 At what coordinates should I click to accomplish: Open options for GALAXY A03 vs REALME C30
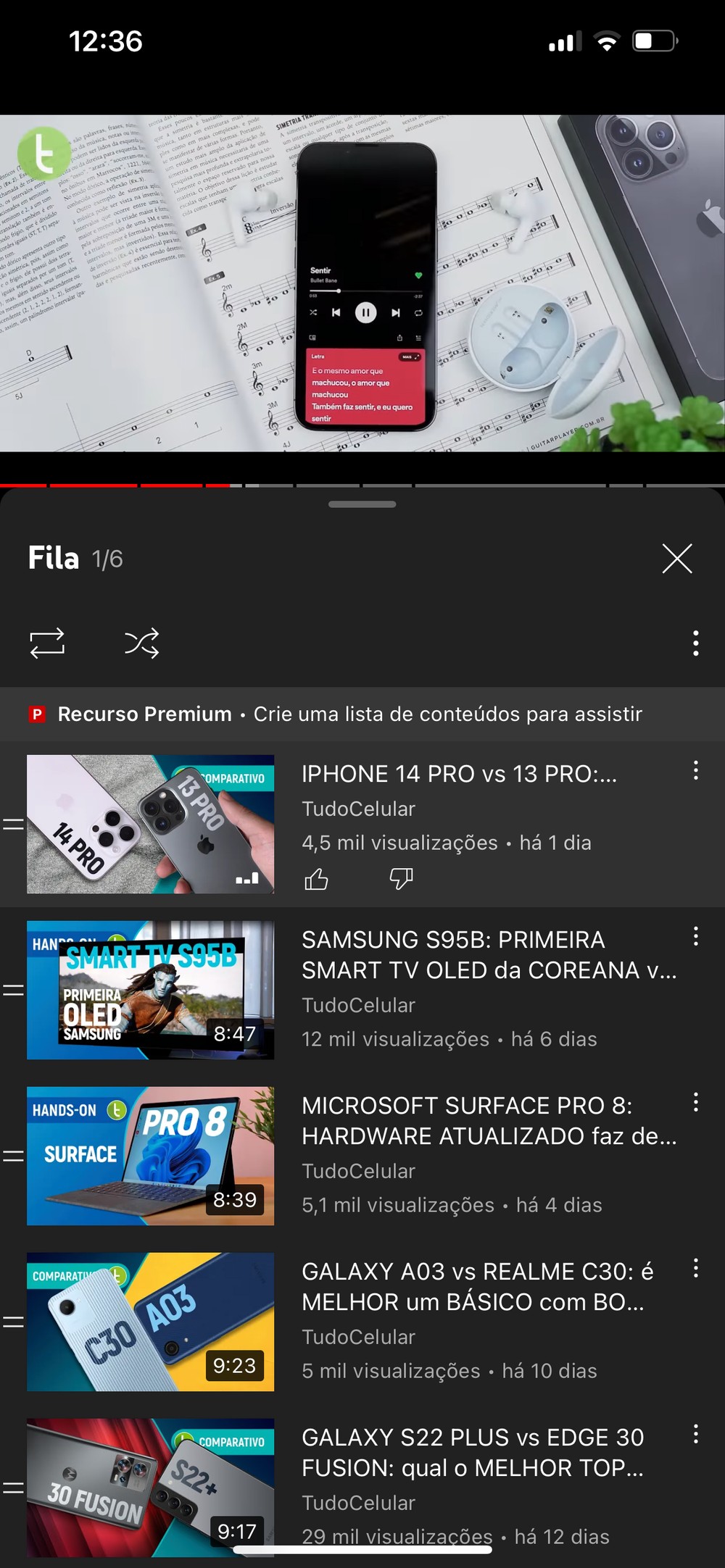click(696, 1268)
